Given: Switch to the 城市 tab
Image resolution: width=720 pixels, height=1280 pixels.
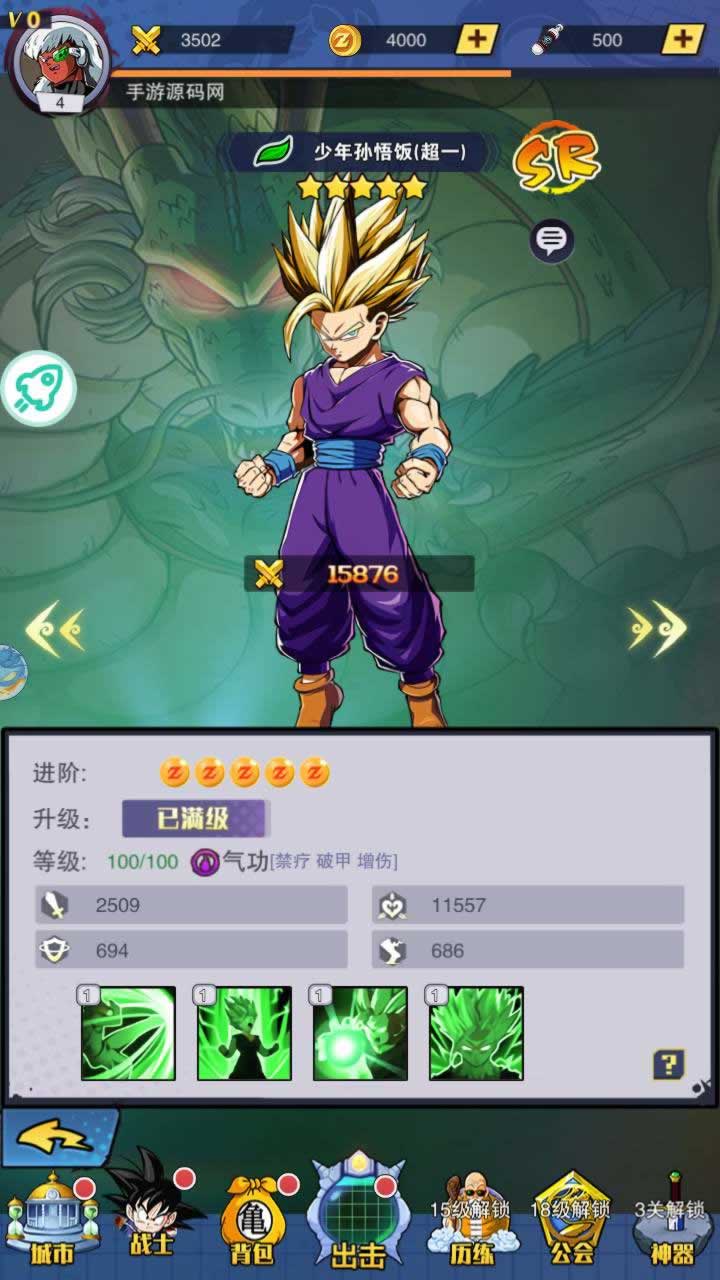Looking at the screenshot, I should pyautogui.click(x=52, y=1222).
